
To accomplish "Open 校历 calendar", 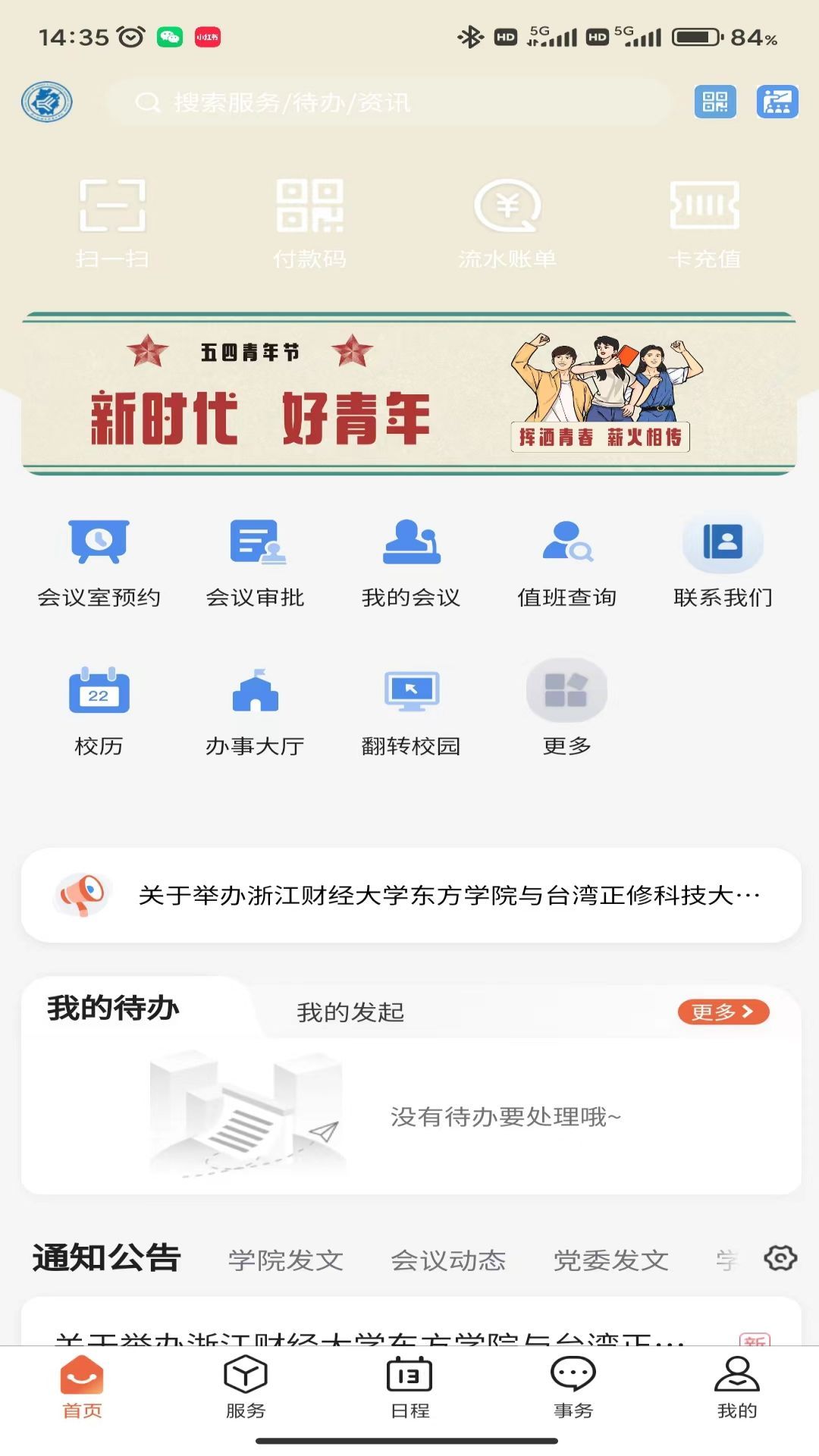I will pyautogui.click(x=99, y=711).
